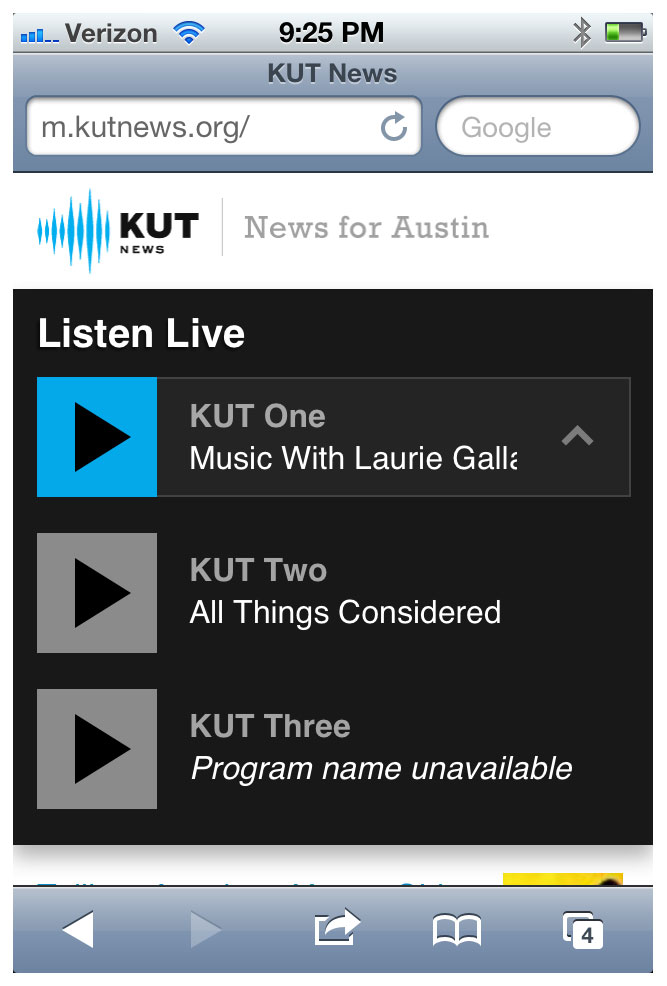View the four open browser tabs
The image size is (667, 986).
[x=582, y=930]
